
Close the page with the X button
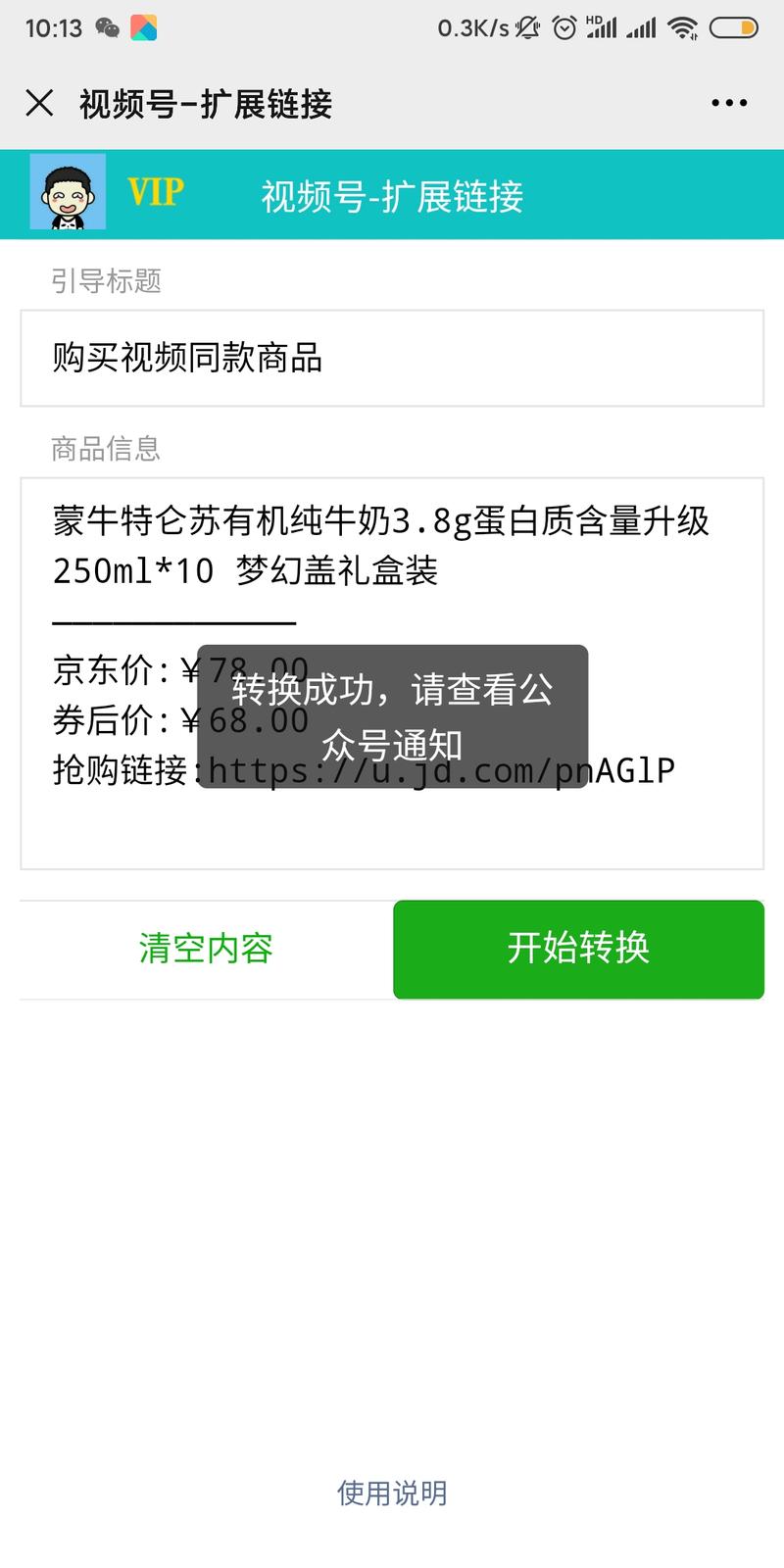click(40, 102)
